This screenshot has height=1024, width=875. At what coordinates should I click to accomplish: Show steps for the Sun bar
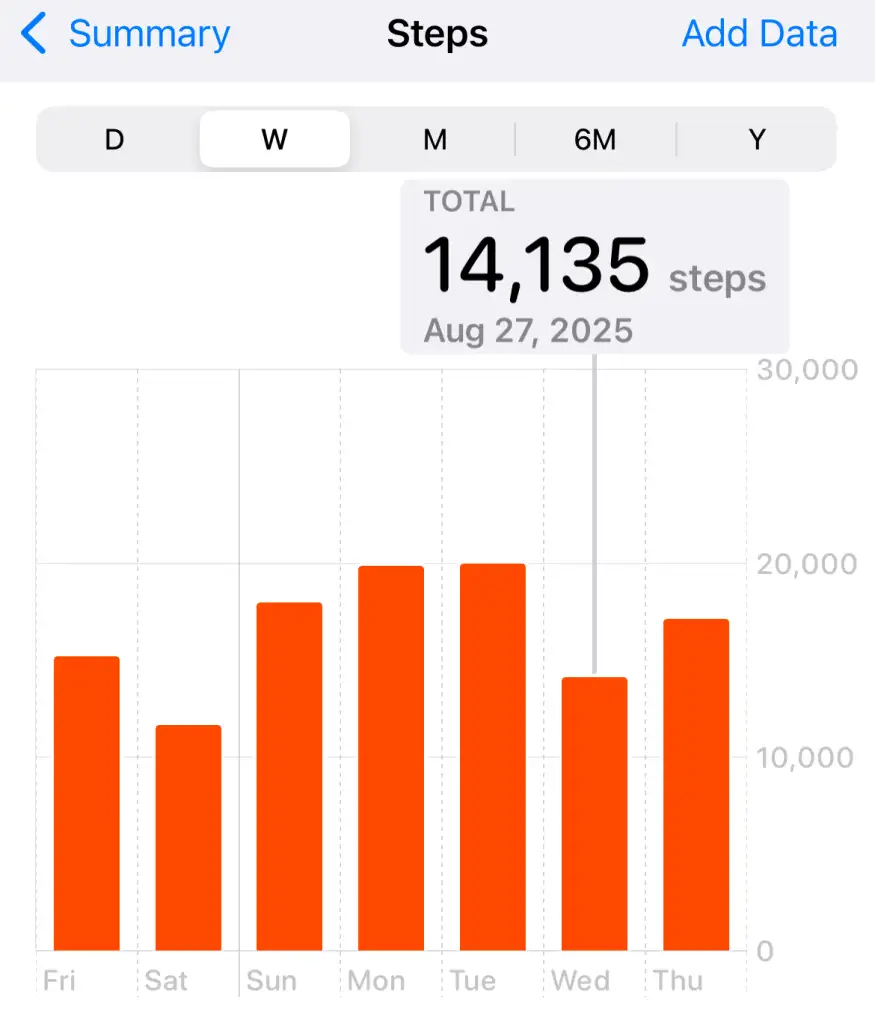point(290,776)
